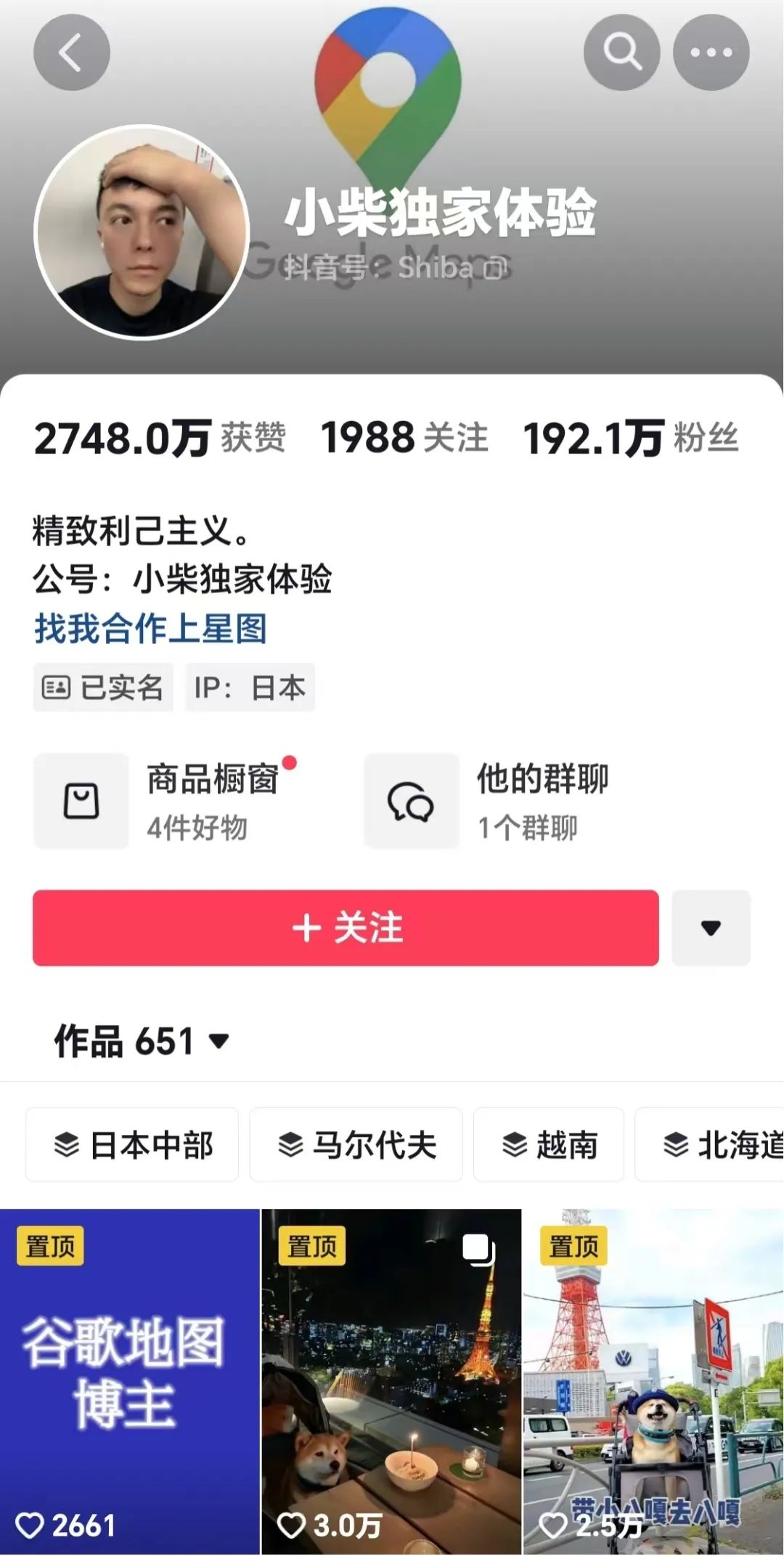784x1556 pixels.
Task: Open the pinned 带小八嘎去八嘎 video
Action: point(653,1382)
